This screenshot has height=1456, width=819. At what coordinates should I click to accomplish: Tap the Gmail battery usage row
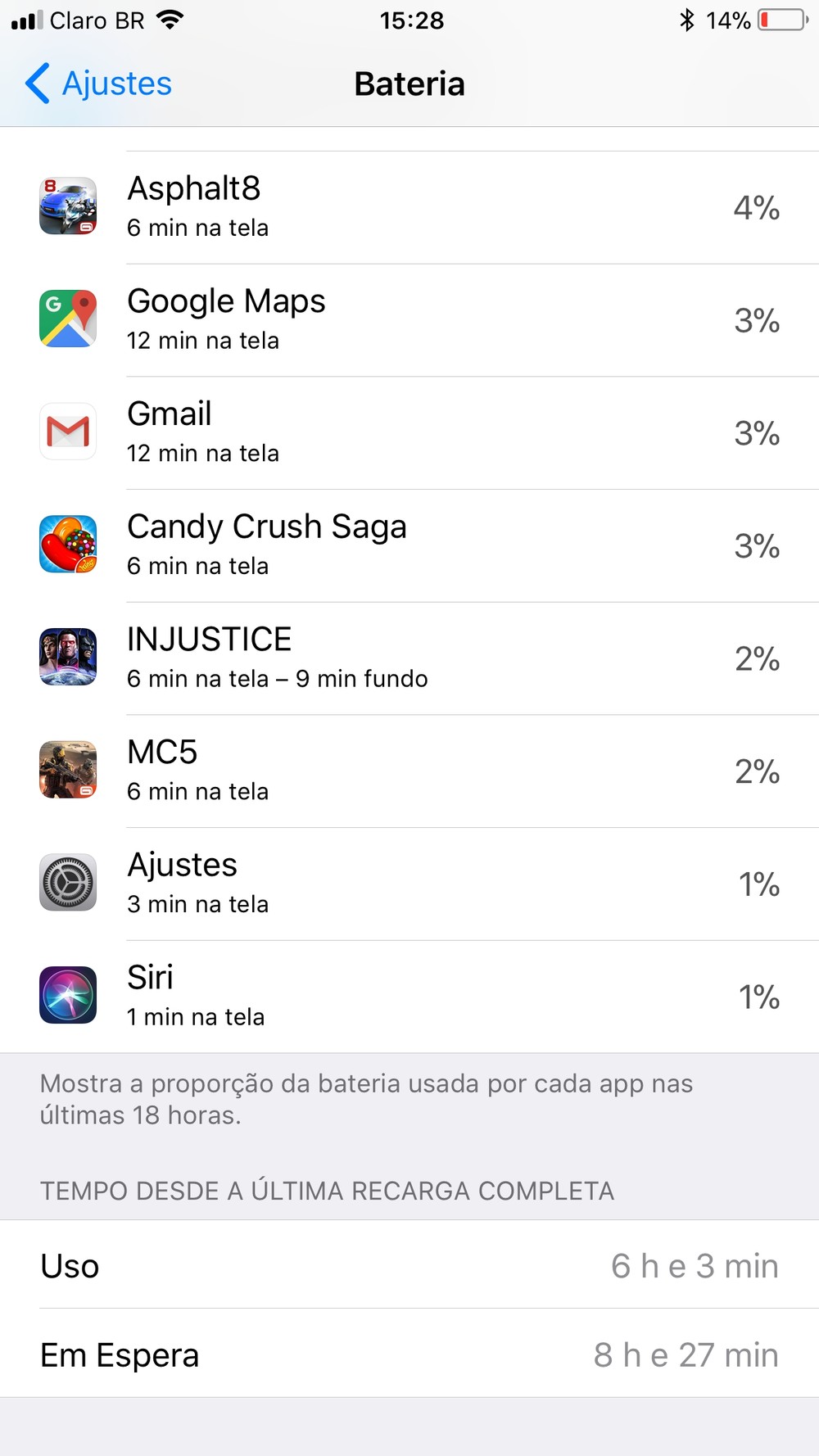pos(409,432)
